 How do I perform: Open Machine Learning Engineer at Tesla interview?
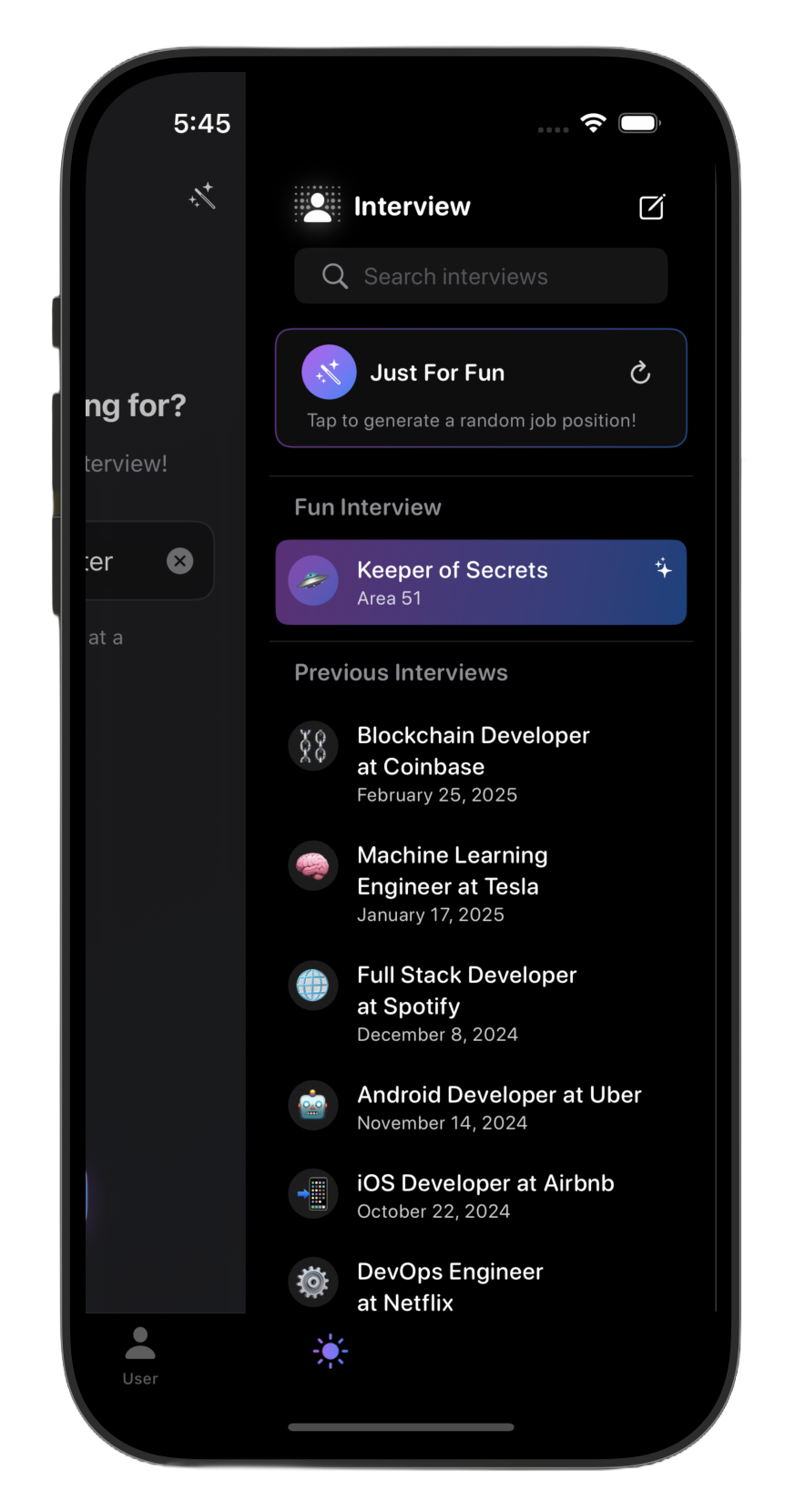(453, 883)
